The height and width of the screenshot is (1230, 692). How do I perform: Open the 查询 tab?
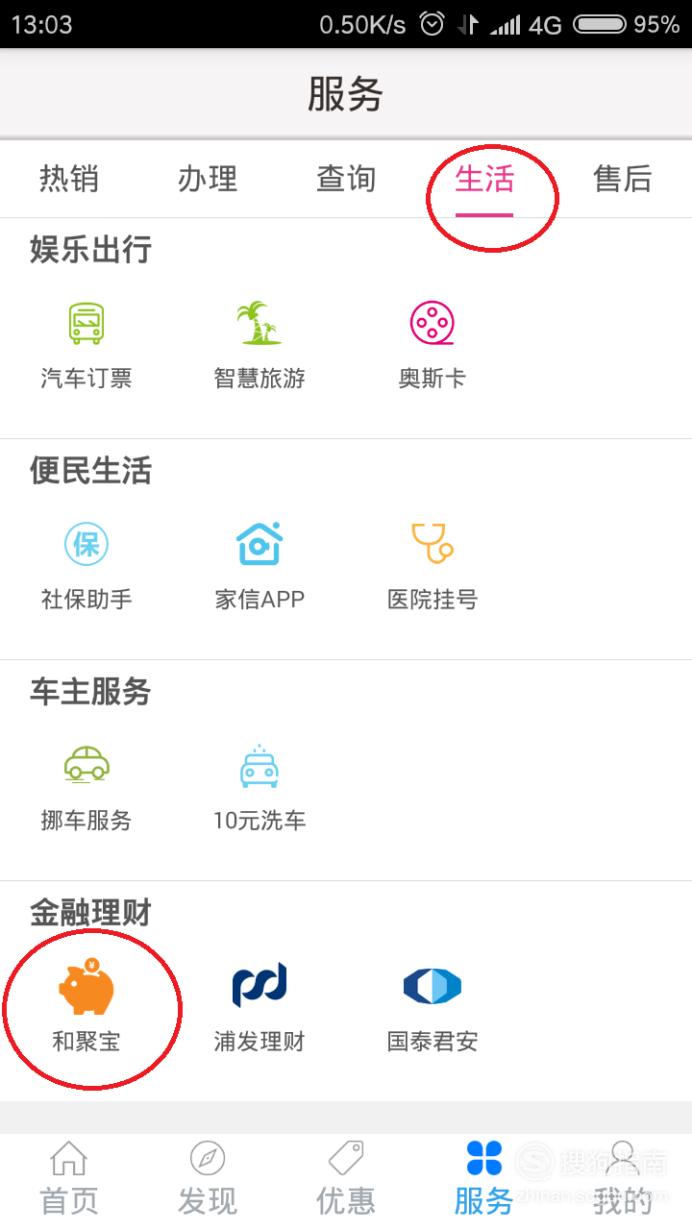346,179
